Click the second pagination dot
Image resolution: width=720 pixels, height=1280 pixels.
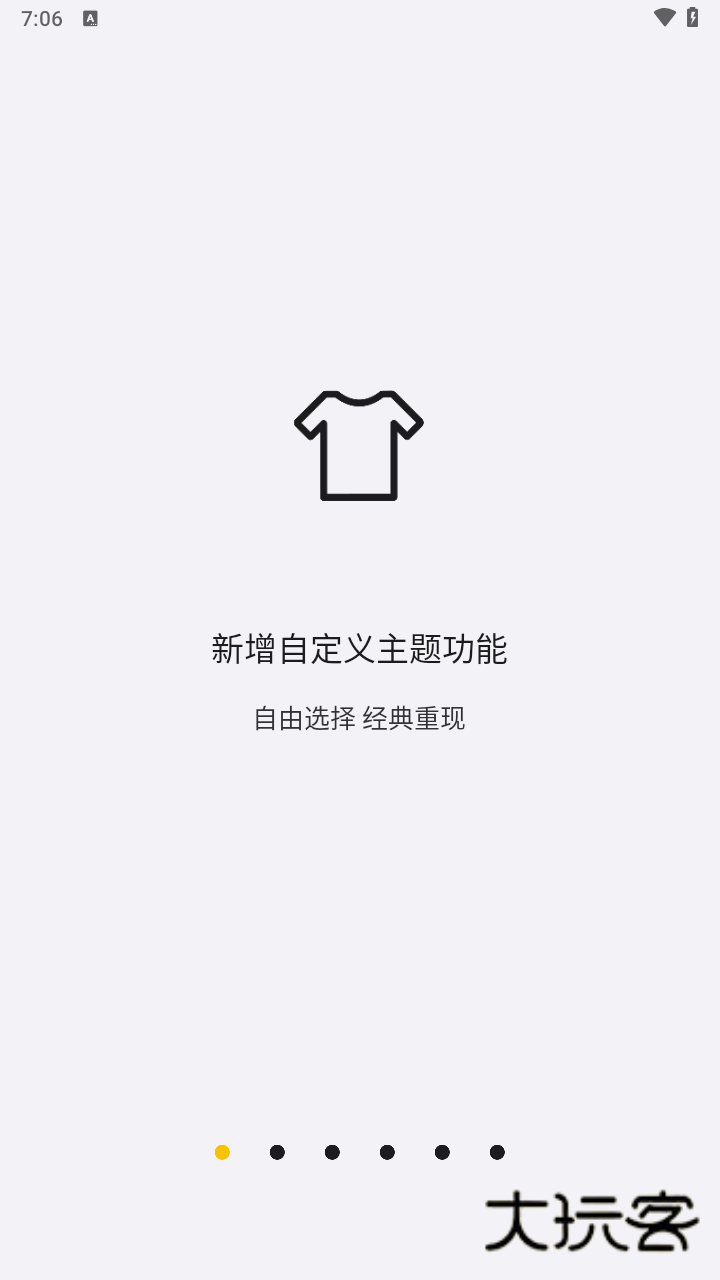[x=277, y=1152]
